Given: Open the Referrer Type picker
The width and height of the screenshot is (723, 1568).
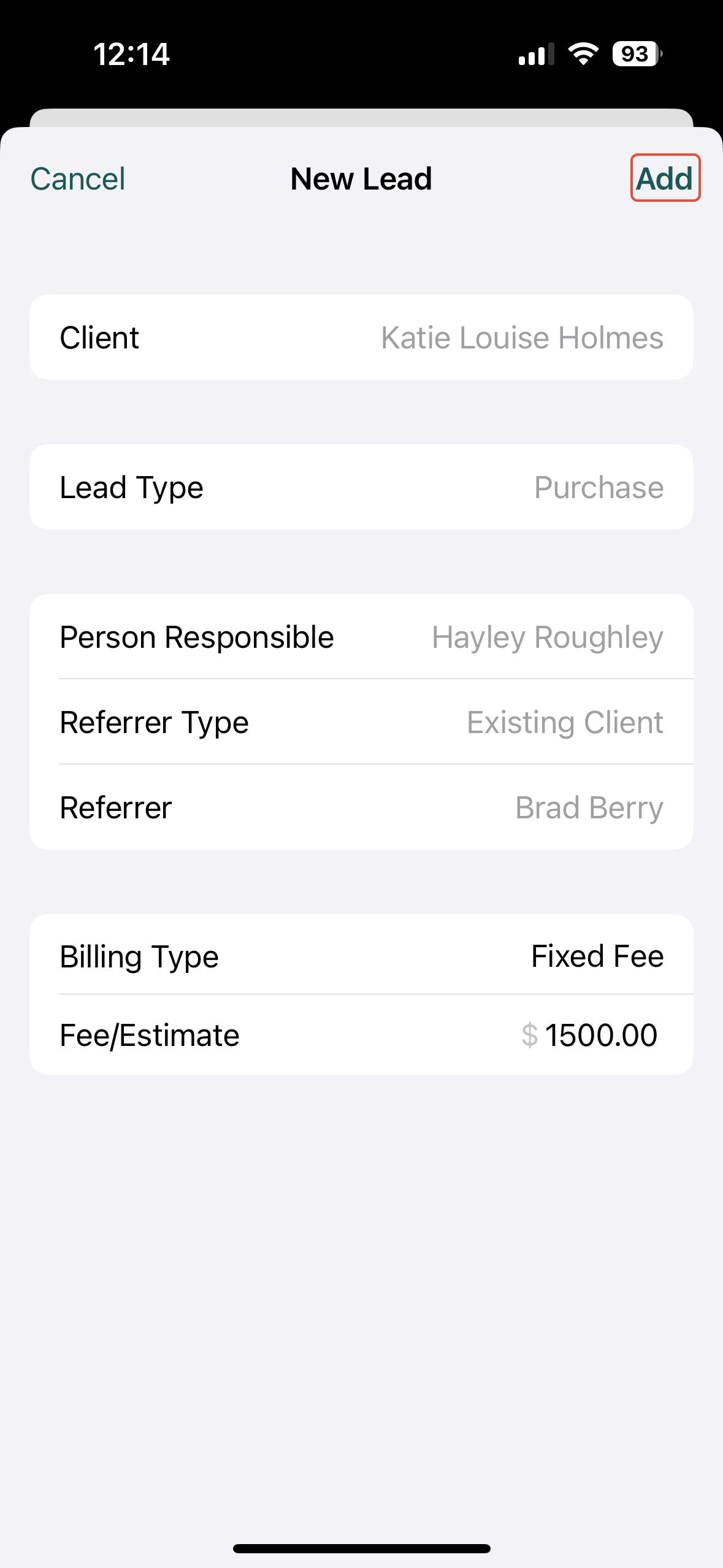Looking at the screenshot, I should click(361, 722).
